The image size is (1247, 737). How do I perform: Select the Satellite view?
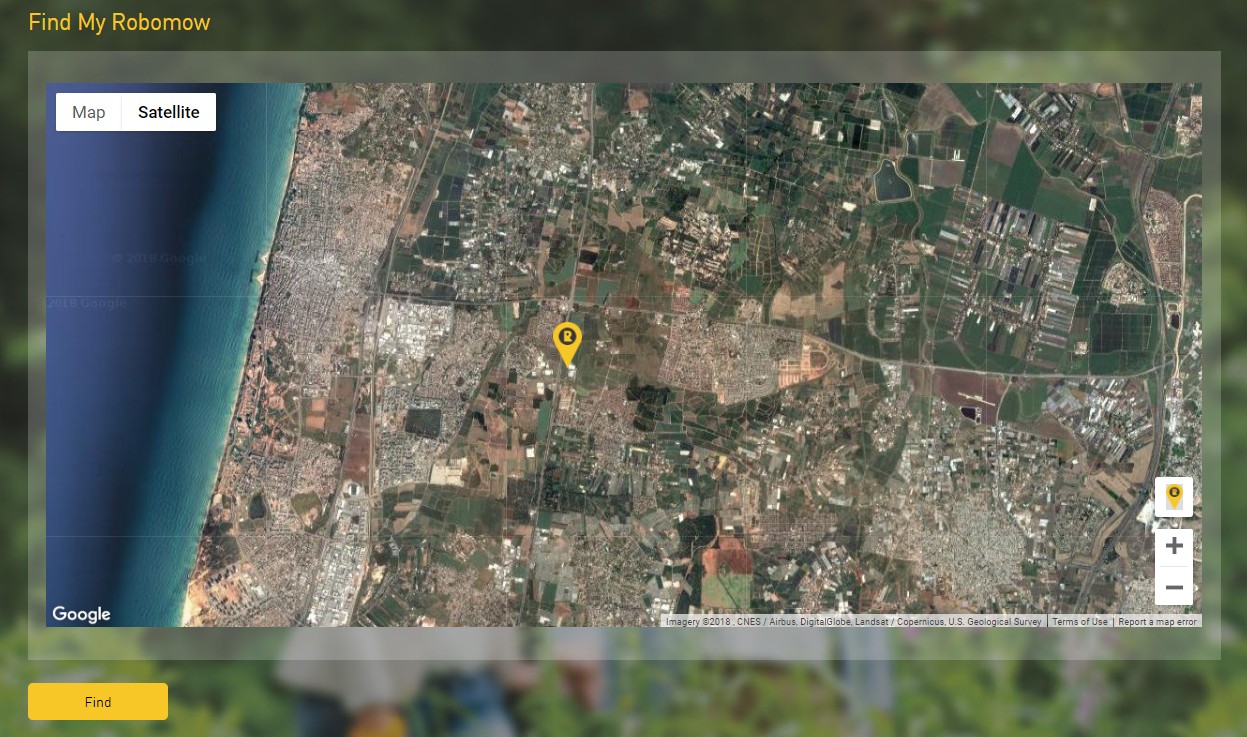tap(169, 112)
